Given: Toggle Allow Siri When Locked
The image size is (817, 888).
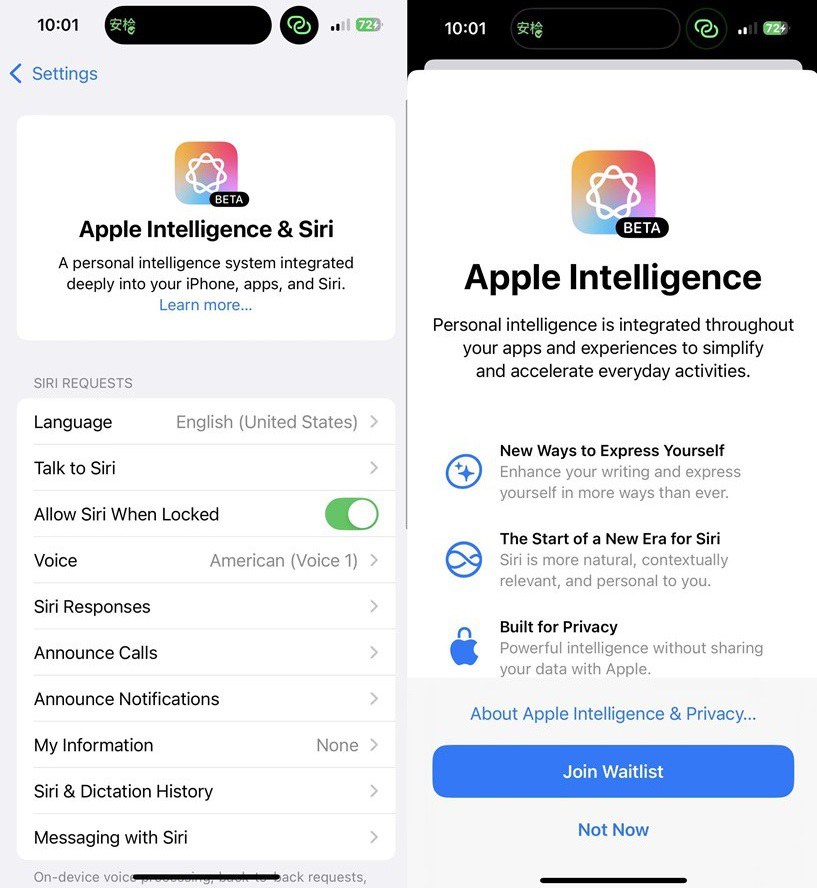Looking at the screenshot, I should click(351, 514).
